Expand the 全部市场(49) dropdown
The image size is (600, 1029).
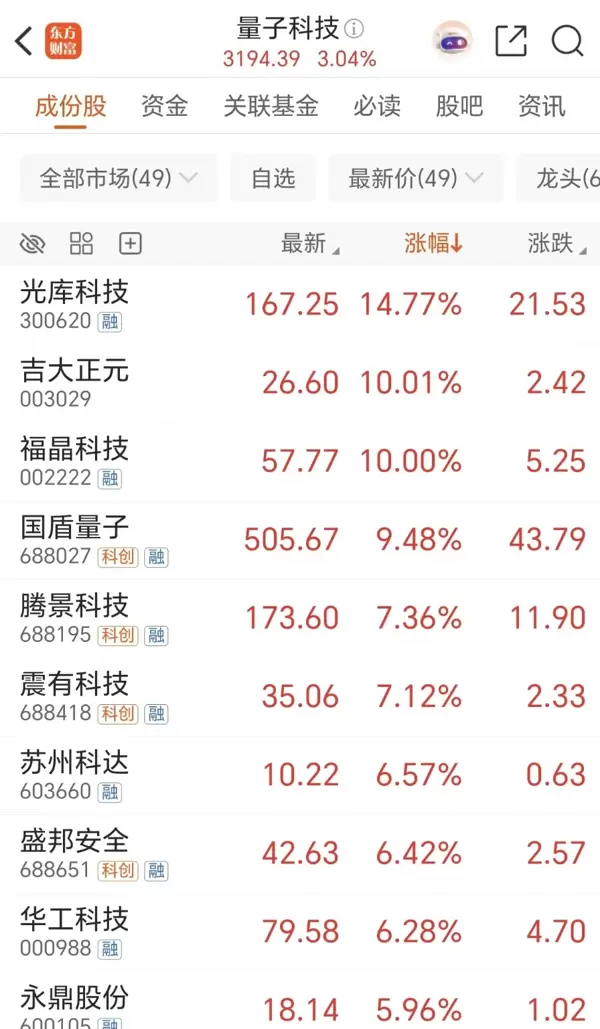[118, 179]
